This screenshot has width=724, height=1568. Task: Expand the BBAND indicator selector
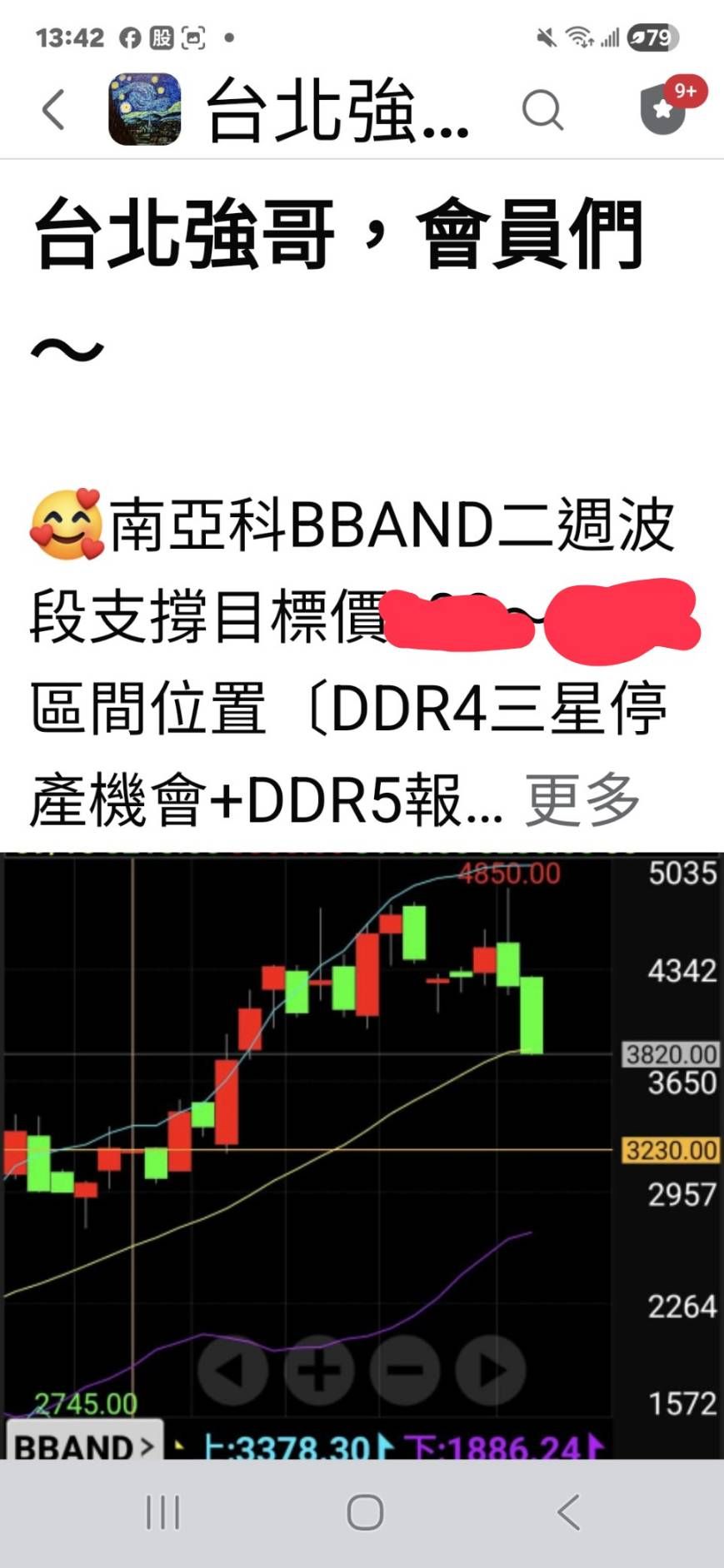pyautogui.click(x=81, y=1446)
